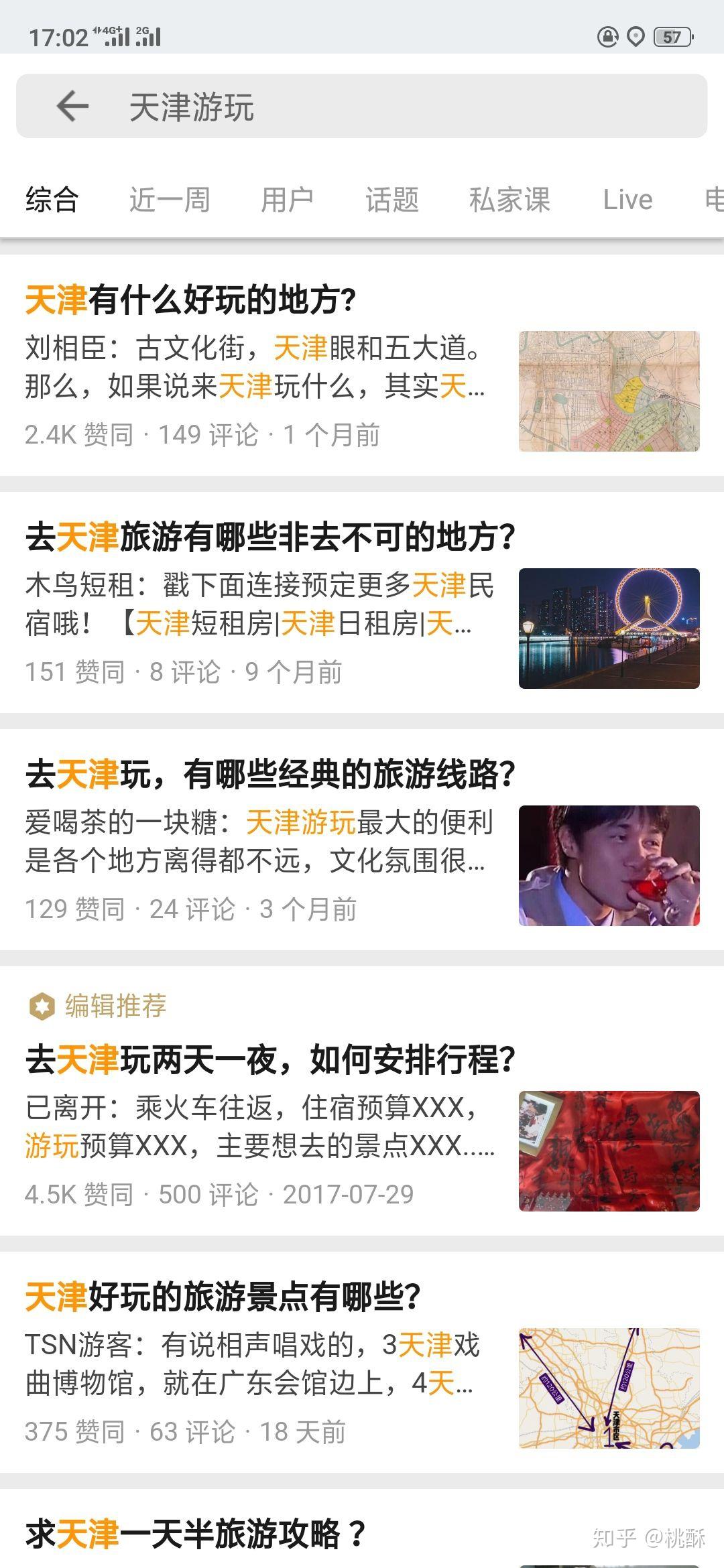Select the 综合 tab
This screenshot has height=1568, width=724.
(52, 200)
